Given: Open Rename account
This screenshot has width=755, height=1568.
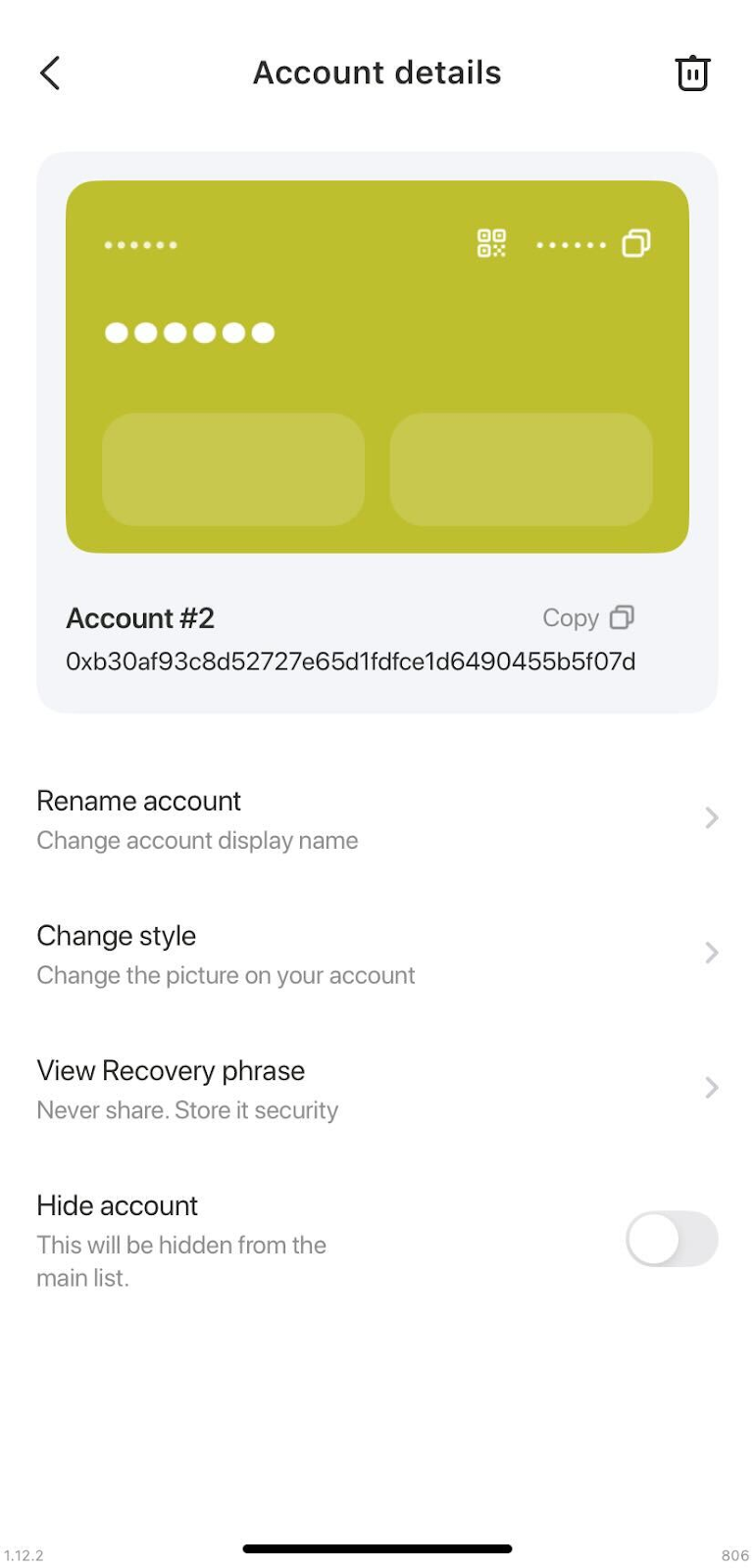Looking at the screenshot, I should click(377, 819).
